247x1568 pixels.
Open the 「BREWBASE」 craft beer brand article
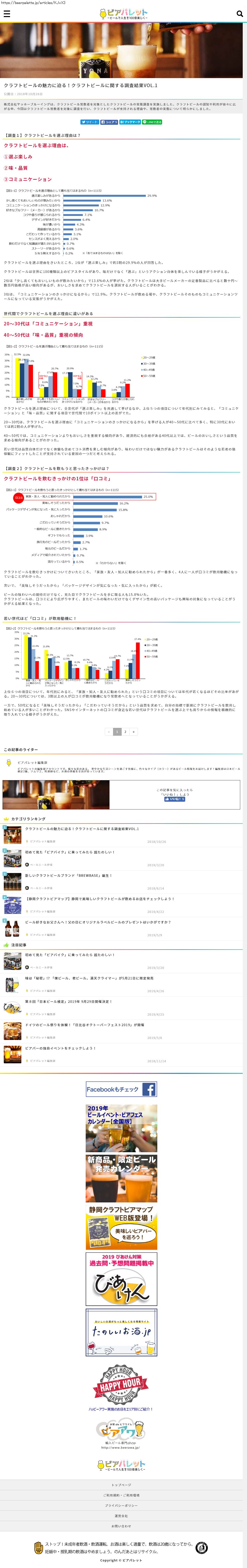click(x=68, y=875)
